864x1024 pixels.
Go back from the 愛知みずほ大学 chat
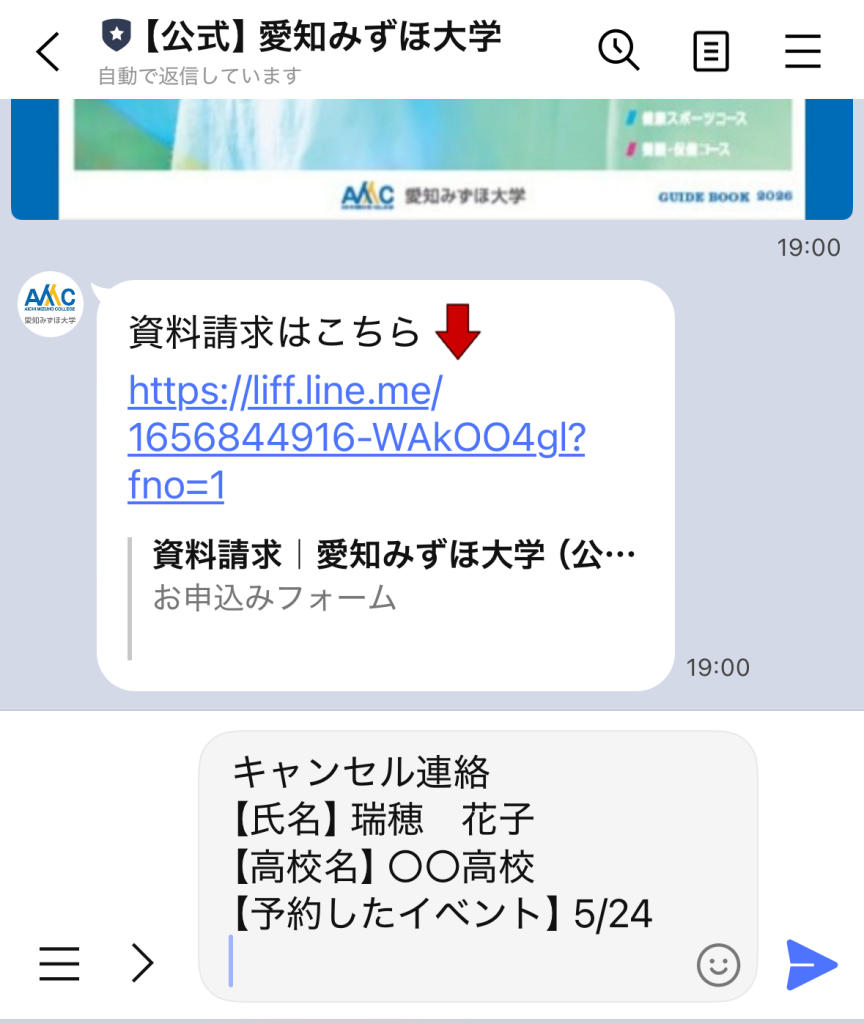tap(47, 52)
